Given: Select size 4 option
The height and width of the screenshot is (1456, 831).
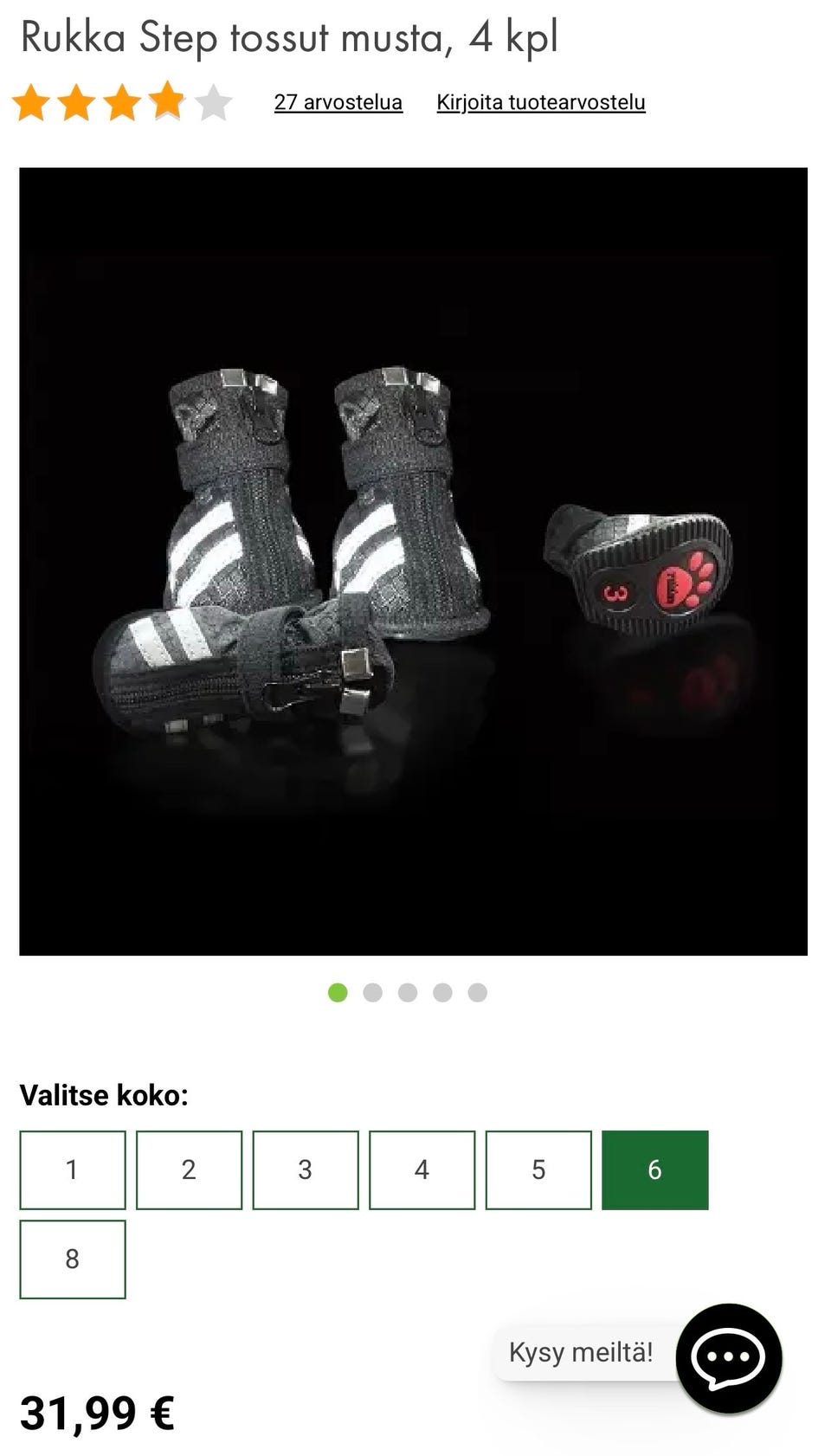Looking at the screenshot, I should (422, 1169).
